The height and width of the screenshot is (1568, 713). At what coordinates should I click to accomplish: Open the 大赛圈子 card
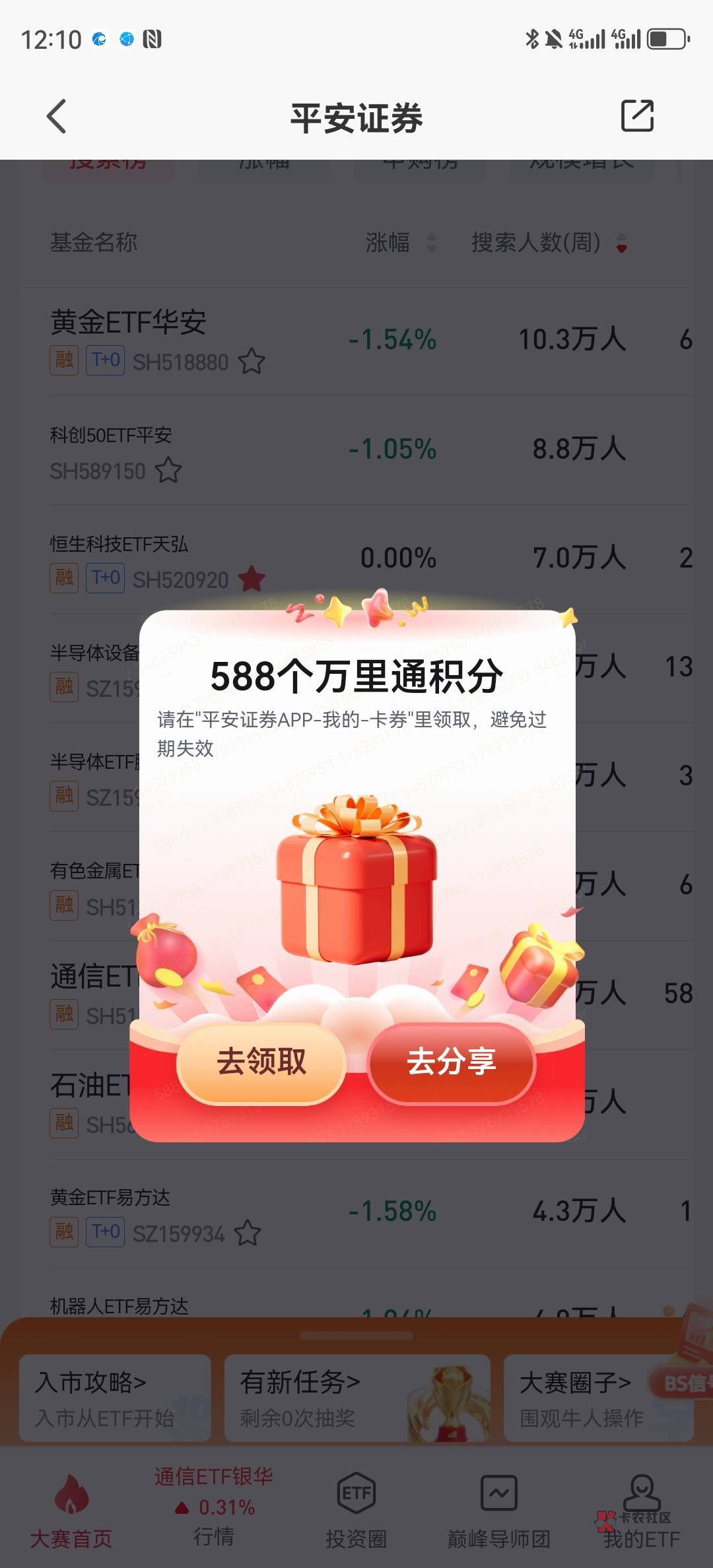click(599, 1398)
